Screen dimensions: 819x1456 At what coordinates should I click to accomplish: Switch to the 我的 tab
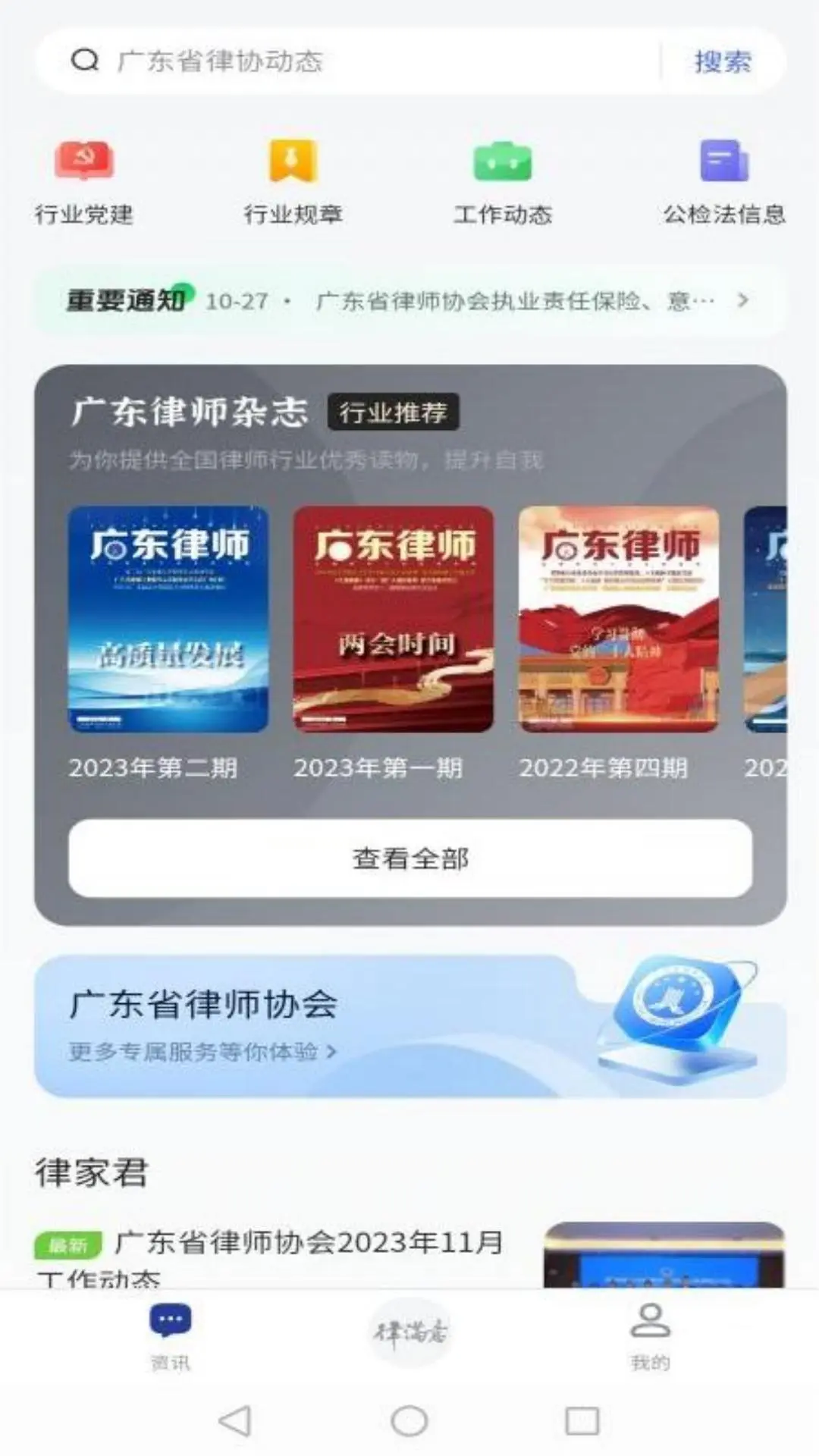[650, 1335]
